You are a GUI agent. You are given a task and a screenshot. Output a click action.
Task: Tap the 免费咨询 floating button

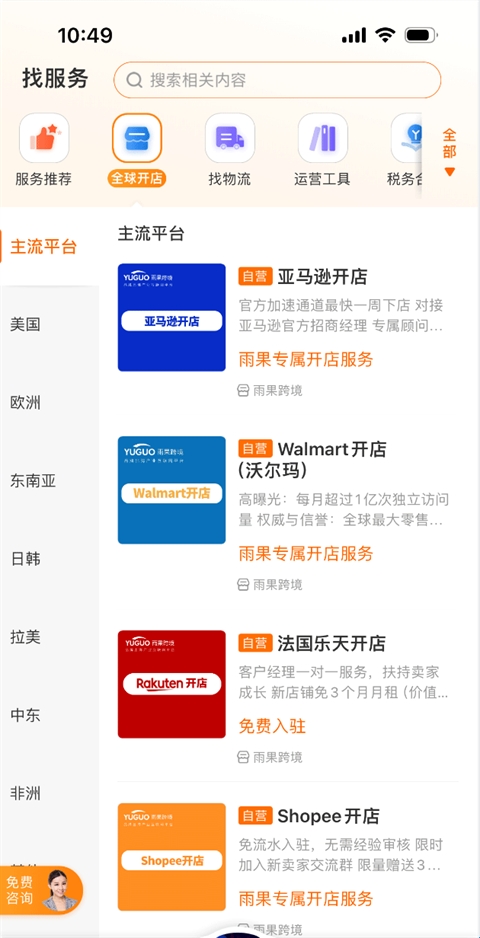click(x=41, y=890)
